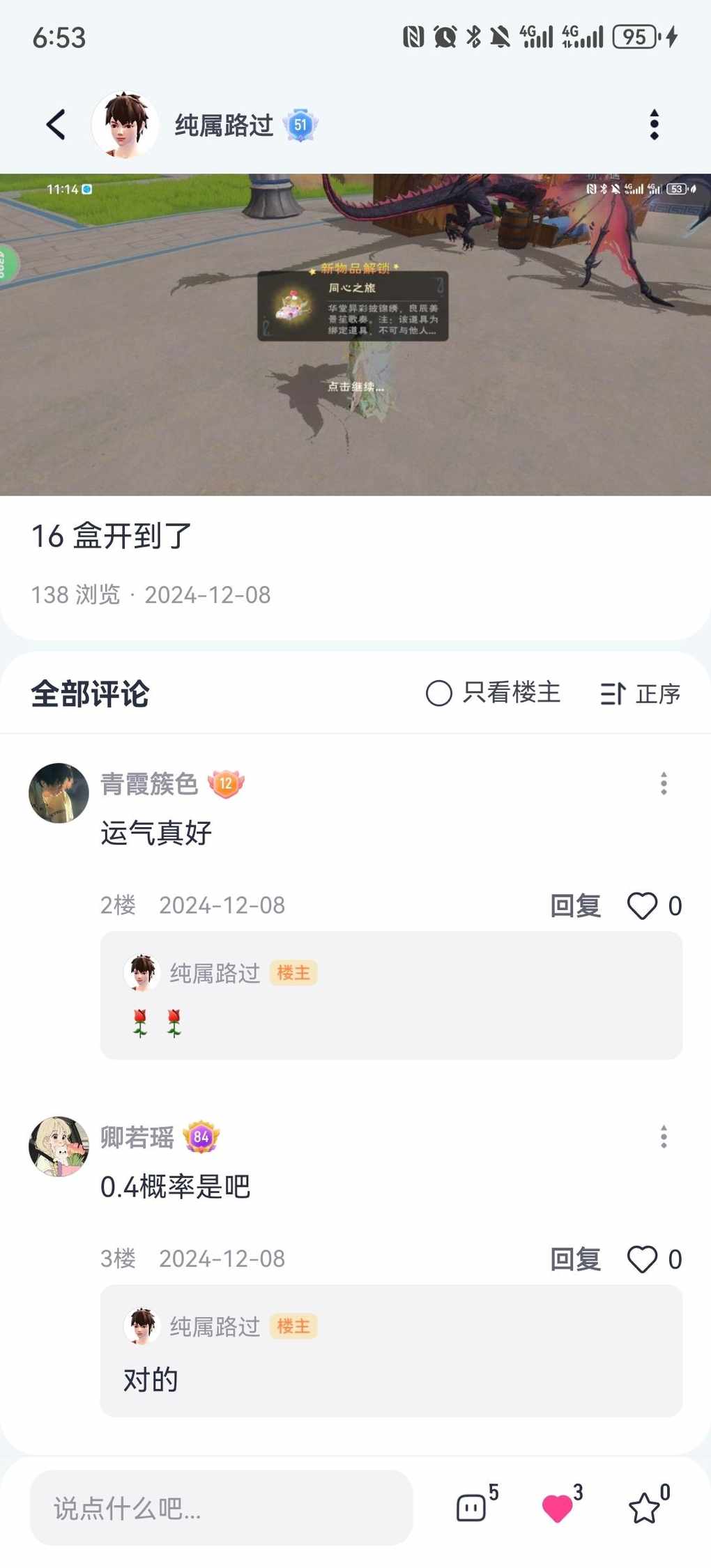Viewport: 711px width, 1568px height.
Task: Toggle the pink heart like on this post
Action: click(558, 1508)
